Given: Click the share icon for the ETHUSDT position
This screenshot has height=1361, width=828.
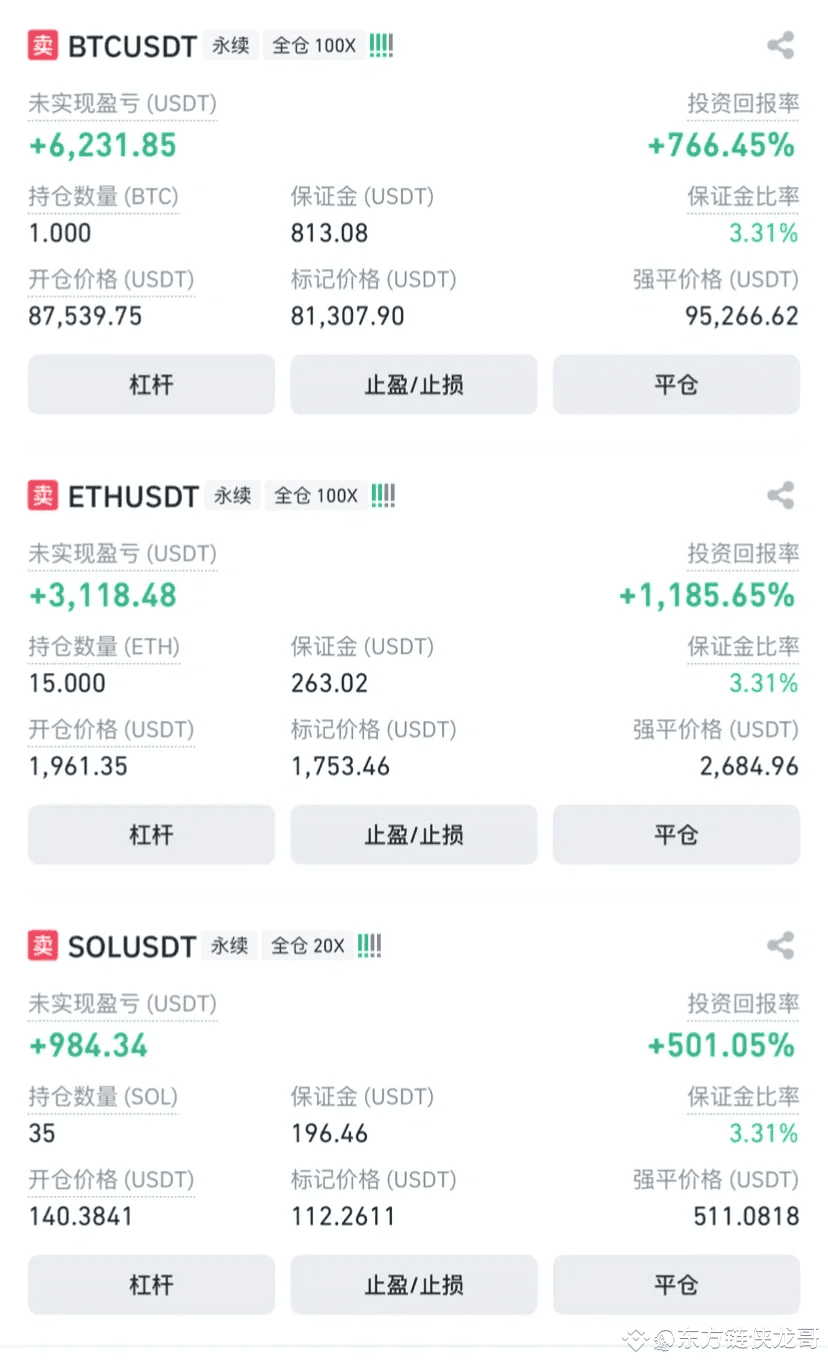Looking at the screenshot, I should coord(779,495).
